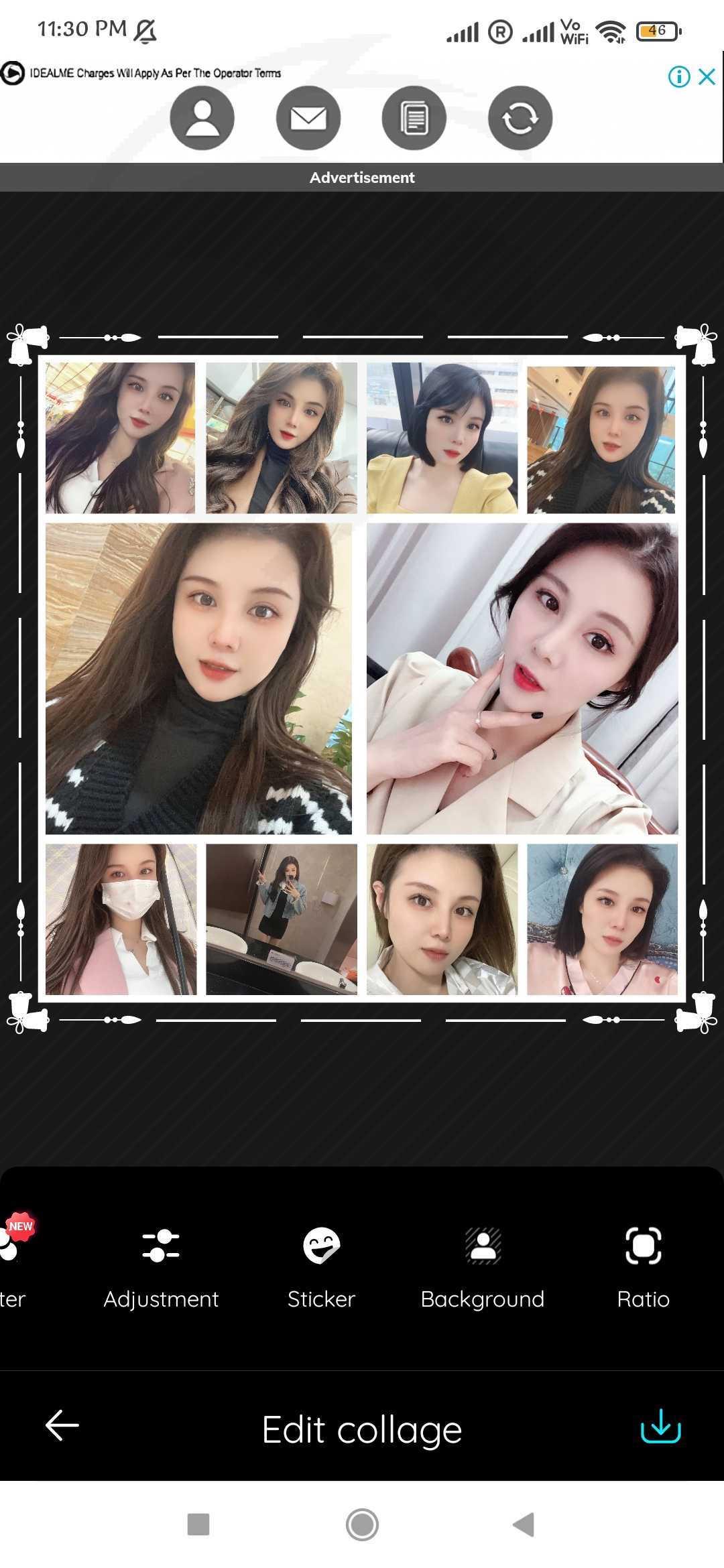The height and width of the screenshot is (1568, 724).
Task: Open recent apps from navigation bar
Action: pyautogui.click(x=198, y=1524)
